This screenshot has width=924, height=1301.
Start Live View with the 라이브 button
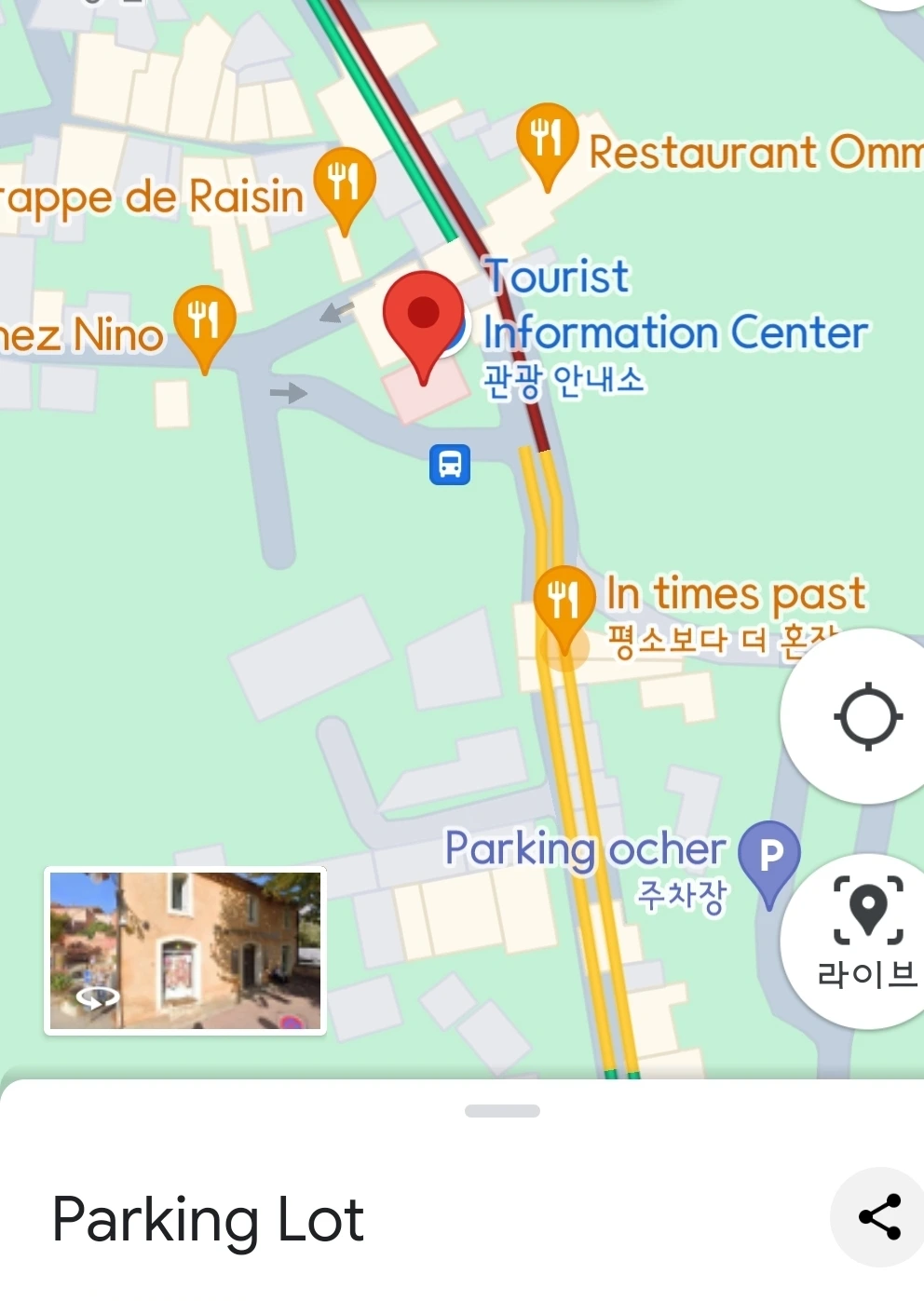click(x=867, y=940)
